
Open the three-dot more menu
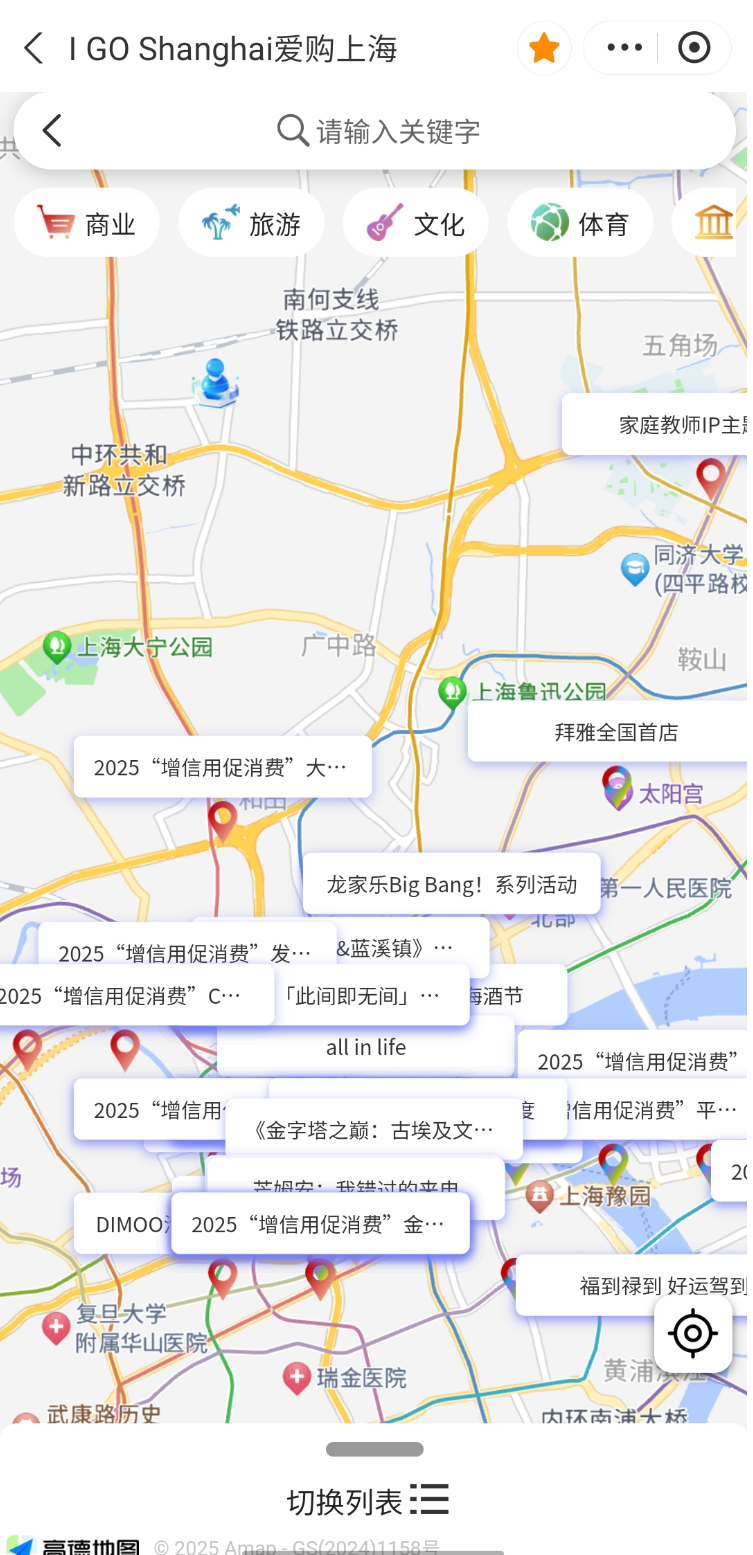pos(624,48)
